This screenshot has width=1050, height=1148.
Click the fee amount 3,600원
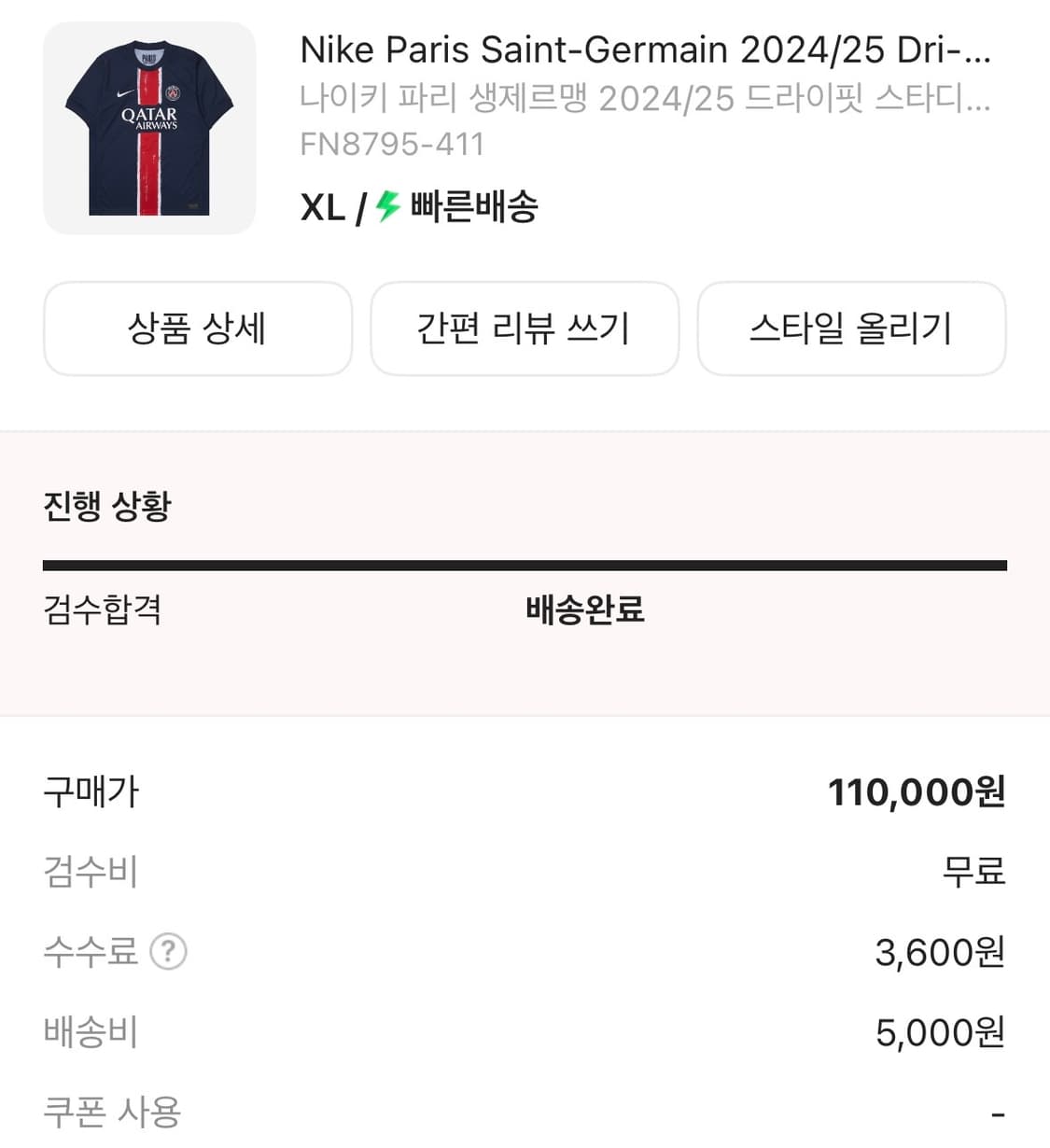937,952
